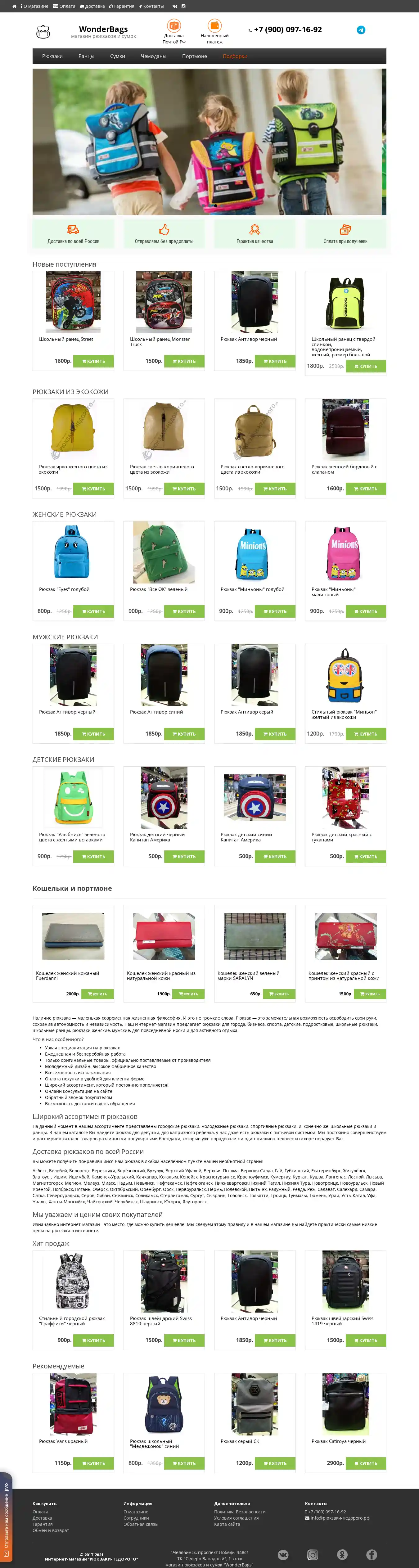Image resolution: width=419 pixels, height=1568 pixels.
Task: Buy Рюкзак детский красный с туканами
Action: coord(365,856)
